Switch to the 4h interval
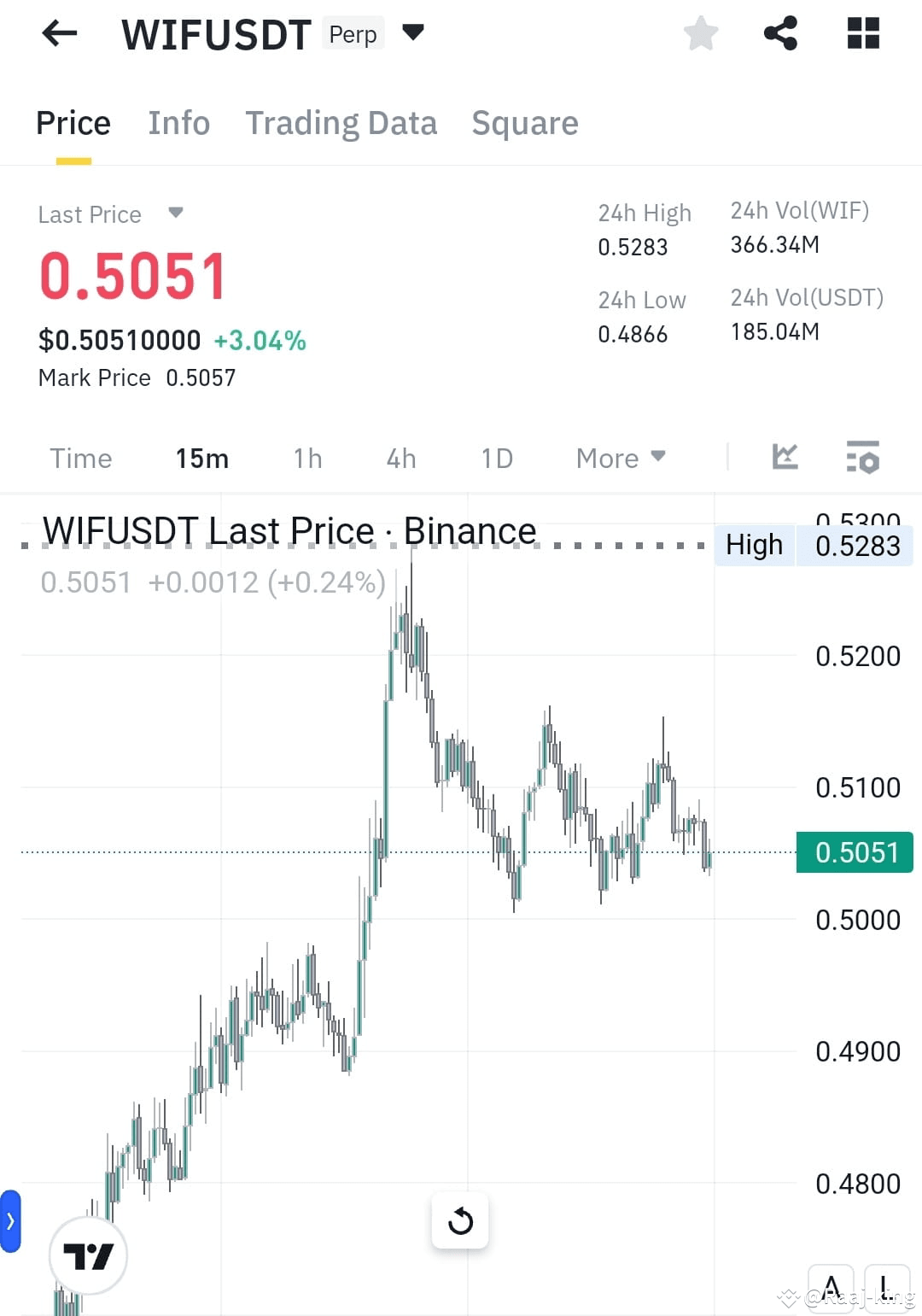The image size is (922, 1316). (400, 458)
